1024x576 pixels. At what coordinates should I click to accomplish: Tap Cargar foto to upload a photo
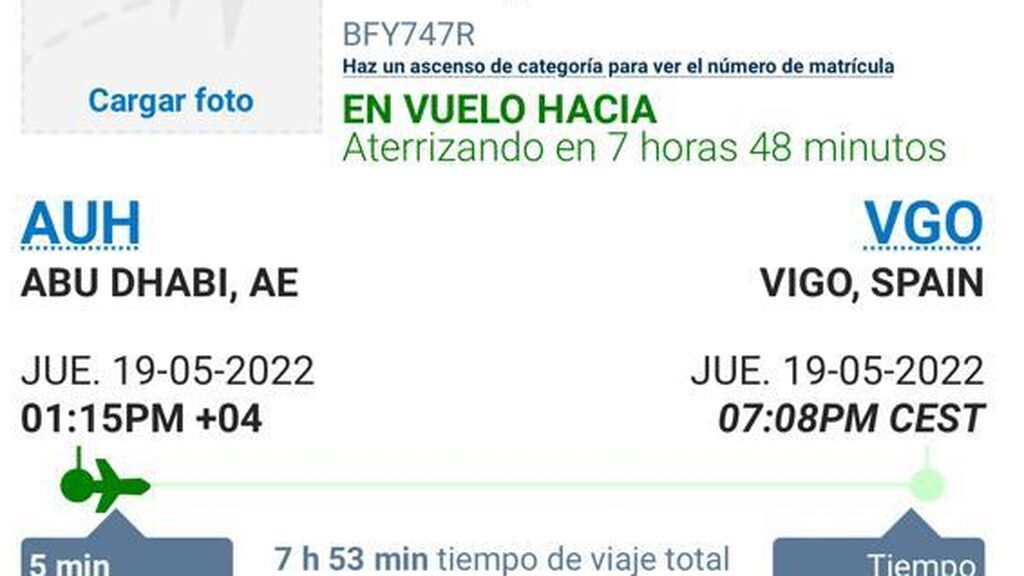coord(171,101)
